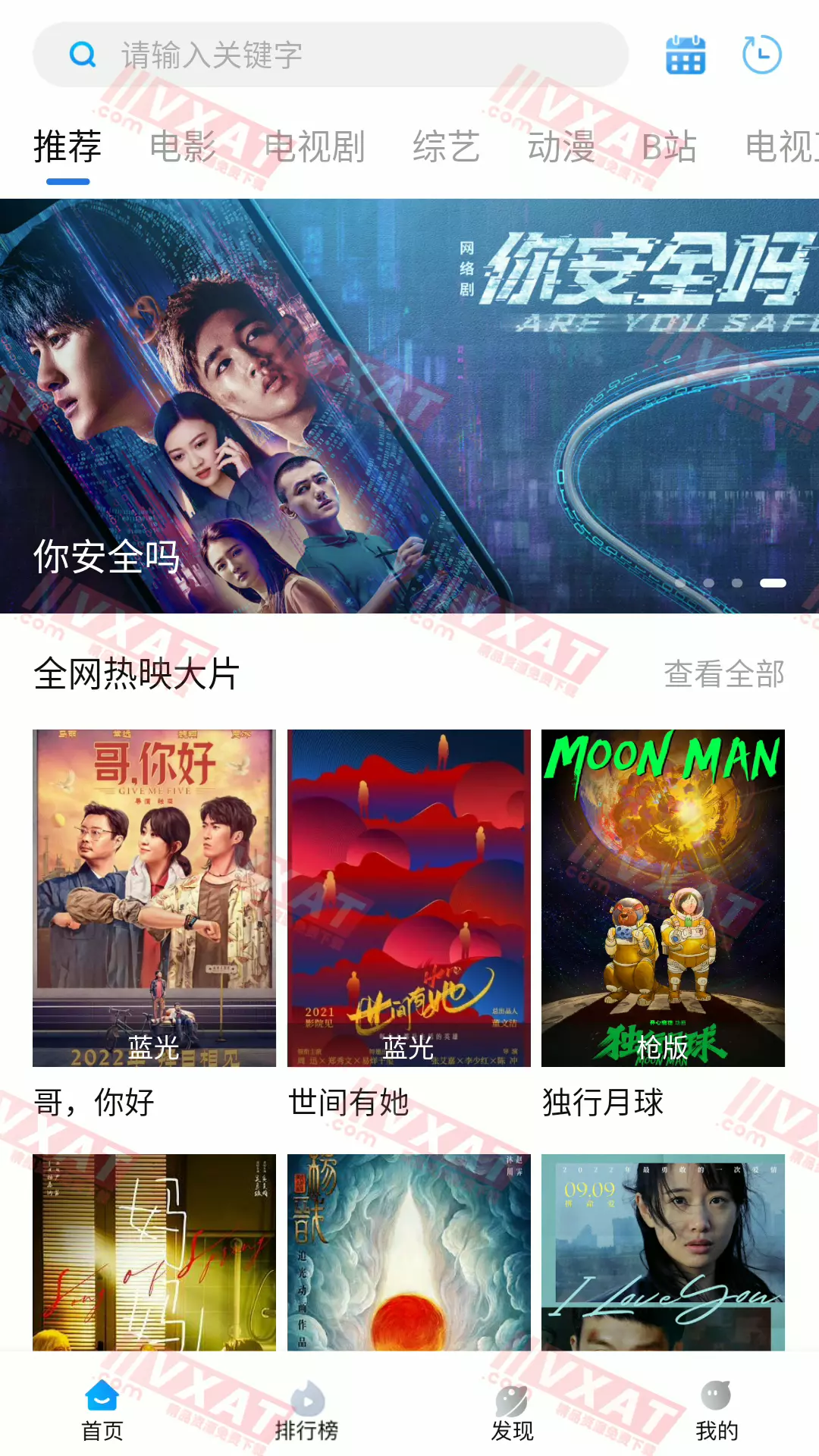Screen dimensions: 819x1456
Task: Select the 综艺 category tab
Action: pyautogui.click(x=446, y=146)
